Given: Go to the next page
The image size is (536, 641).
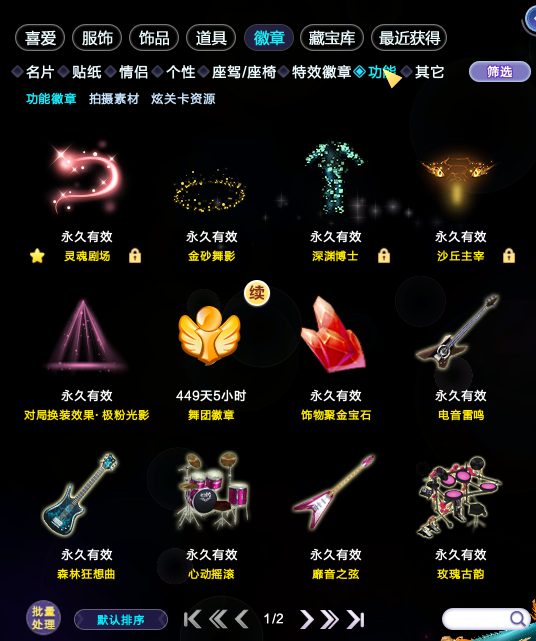Looking at the screenshot, I should (307, 619).
